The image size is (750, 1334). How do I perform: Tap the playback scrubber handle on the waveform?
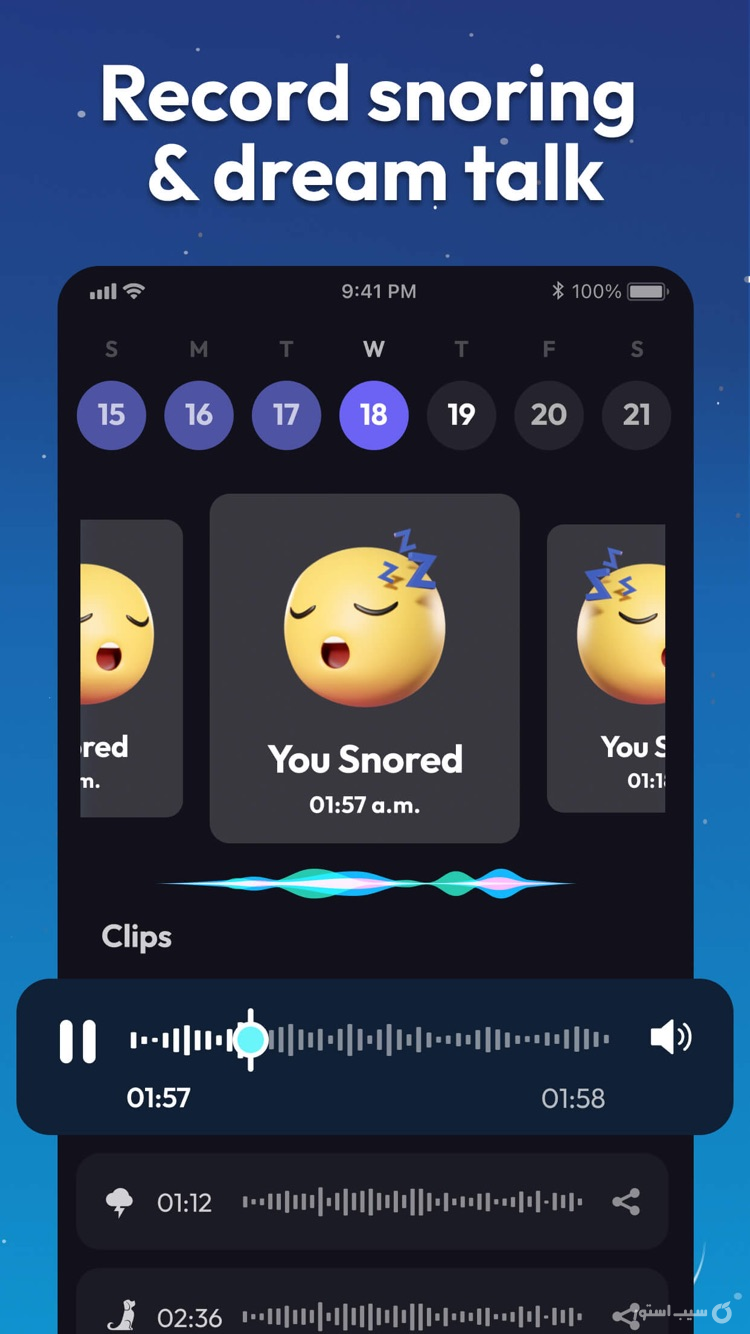coord(251,1040)
